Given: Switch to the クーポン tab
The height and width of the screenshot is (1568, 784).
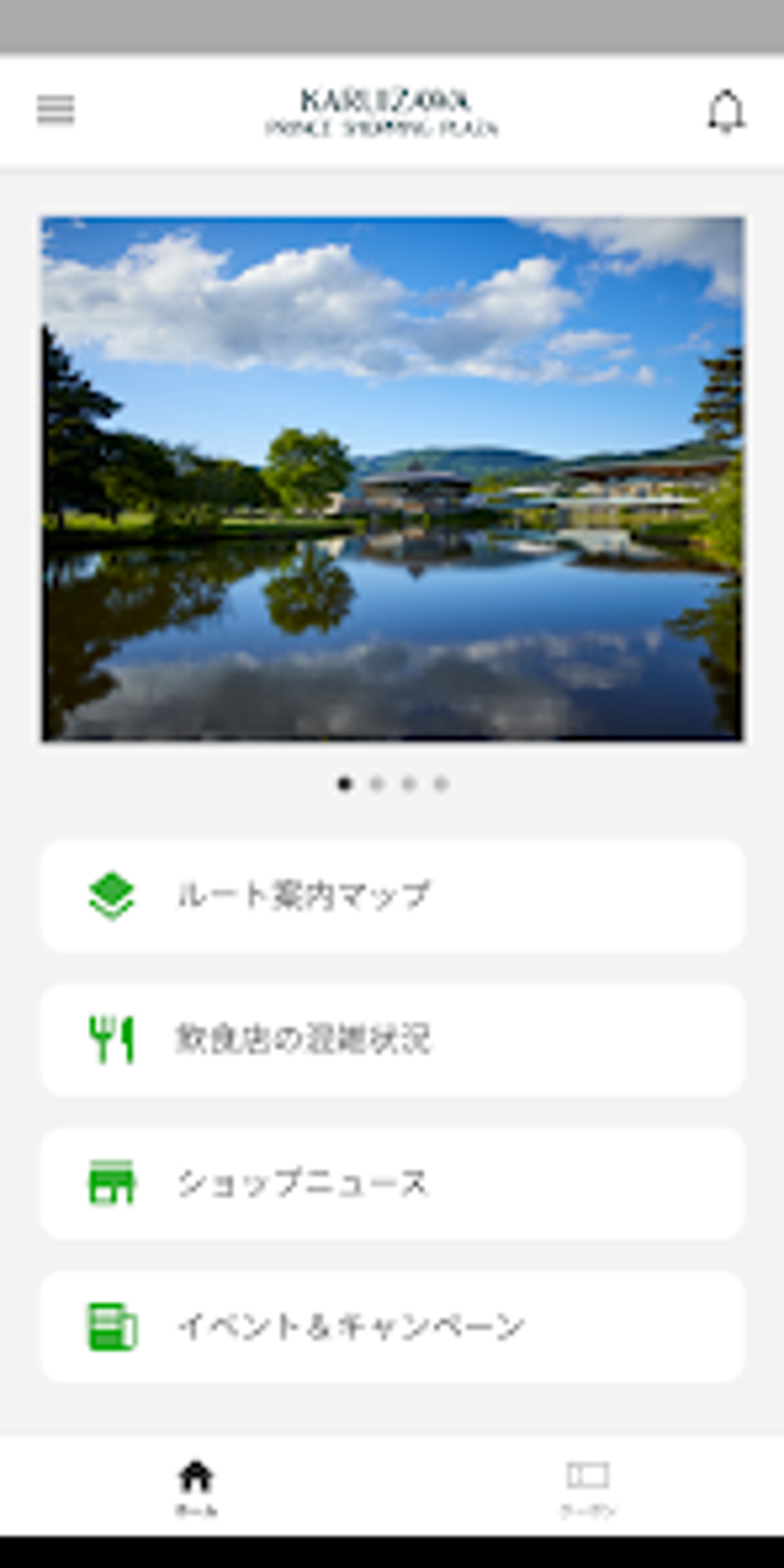Looking at the screenshot, I should pos(588,1488).
